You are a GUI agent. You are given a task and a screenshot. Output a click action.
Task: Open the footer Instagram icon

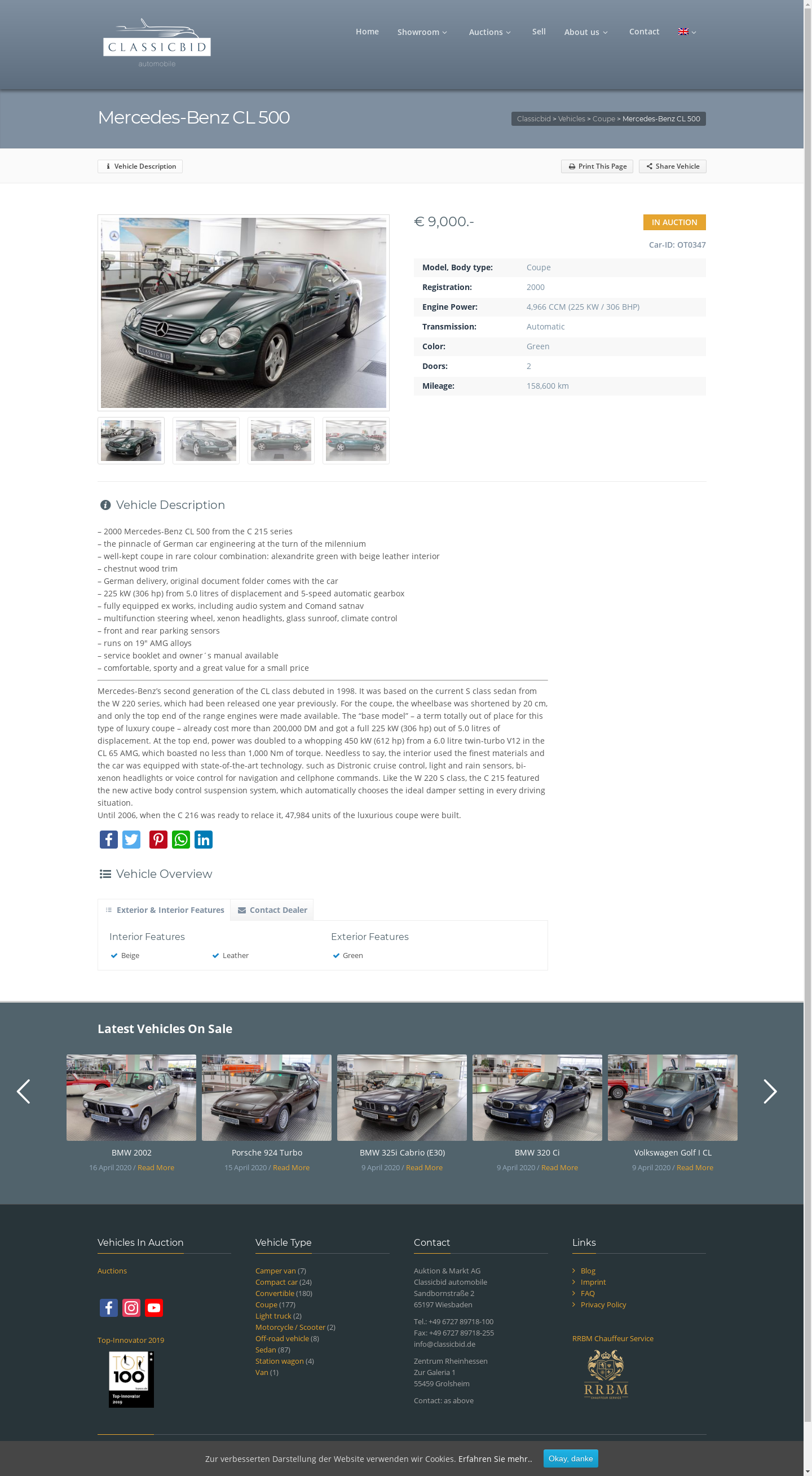(131, 1307)
